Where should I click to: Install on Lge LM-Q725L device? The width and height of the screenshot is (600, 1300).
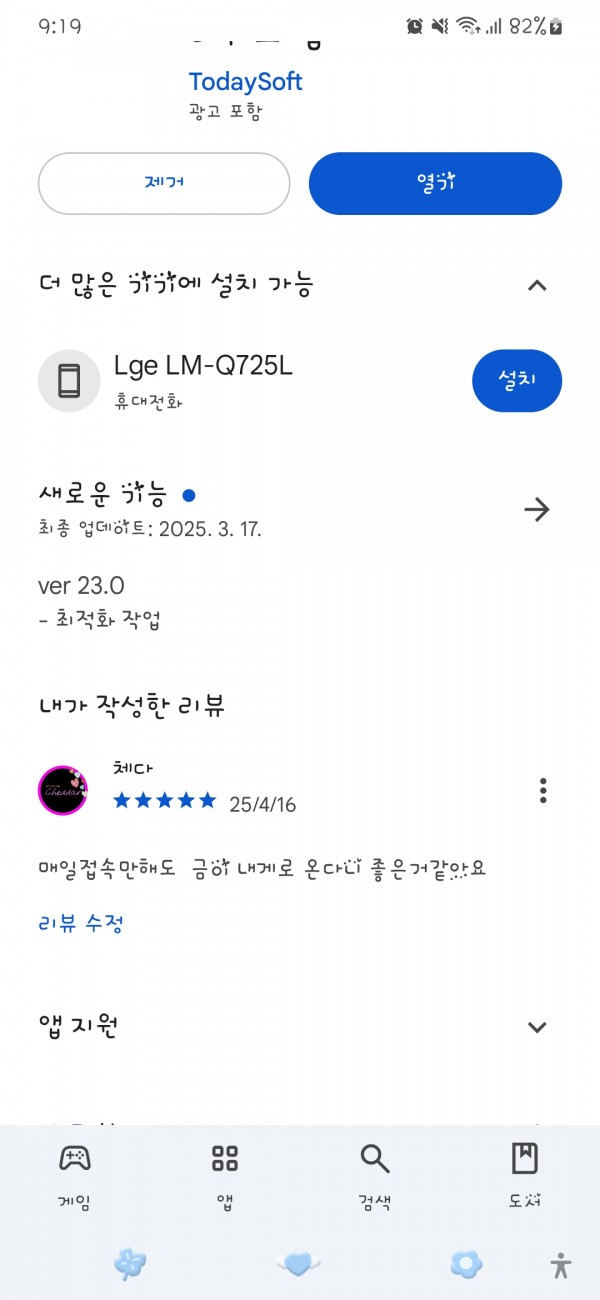coord(517,381)
